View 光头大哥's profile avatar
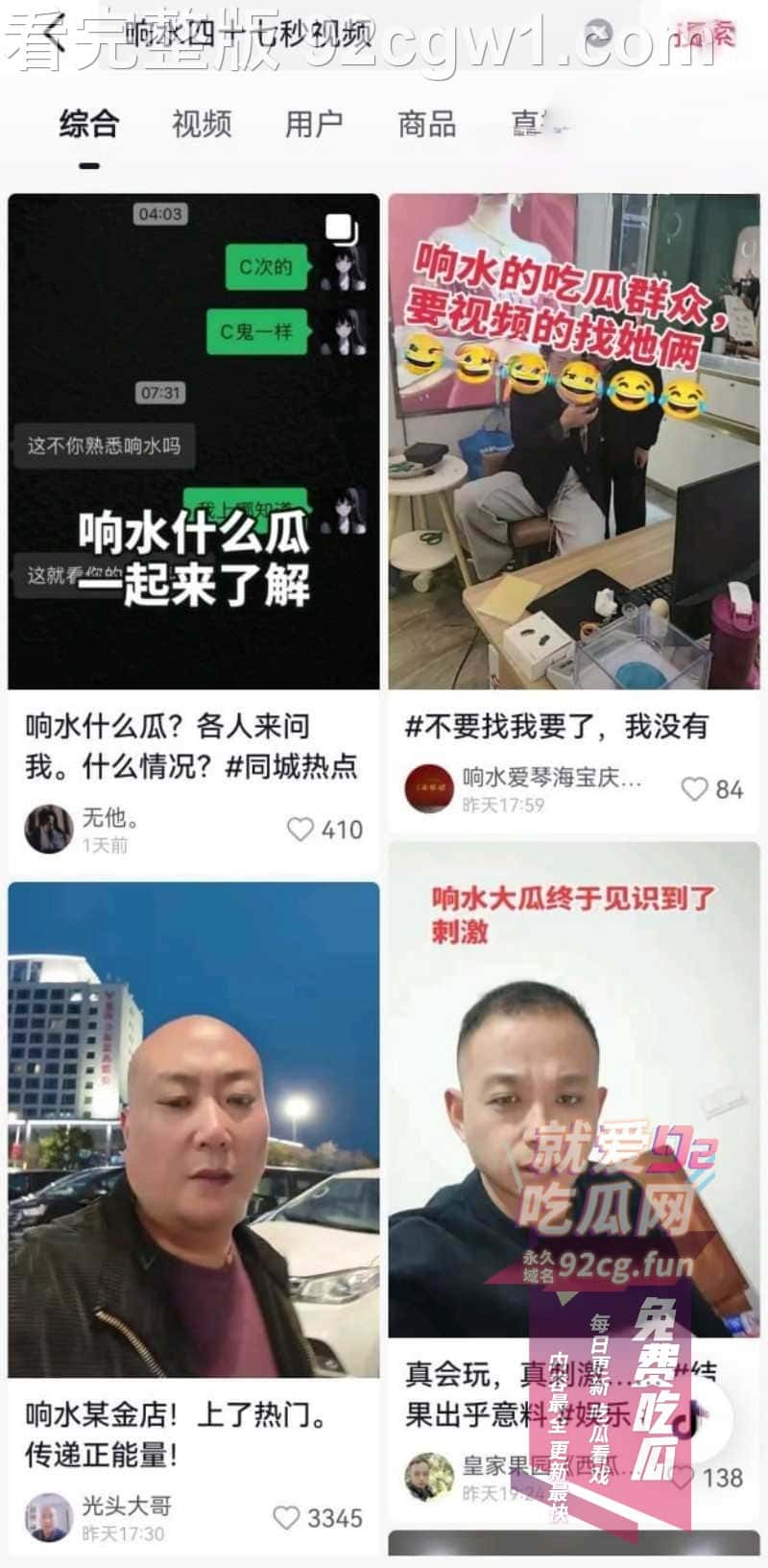Viewport: 768px width, 1568px height. (x=48, y=1517)
